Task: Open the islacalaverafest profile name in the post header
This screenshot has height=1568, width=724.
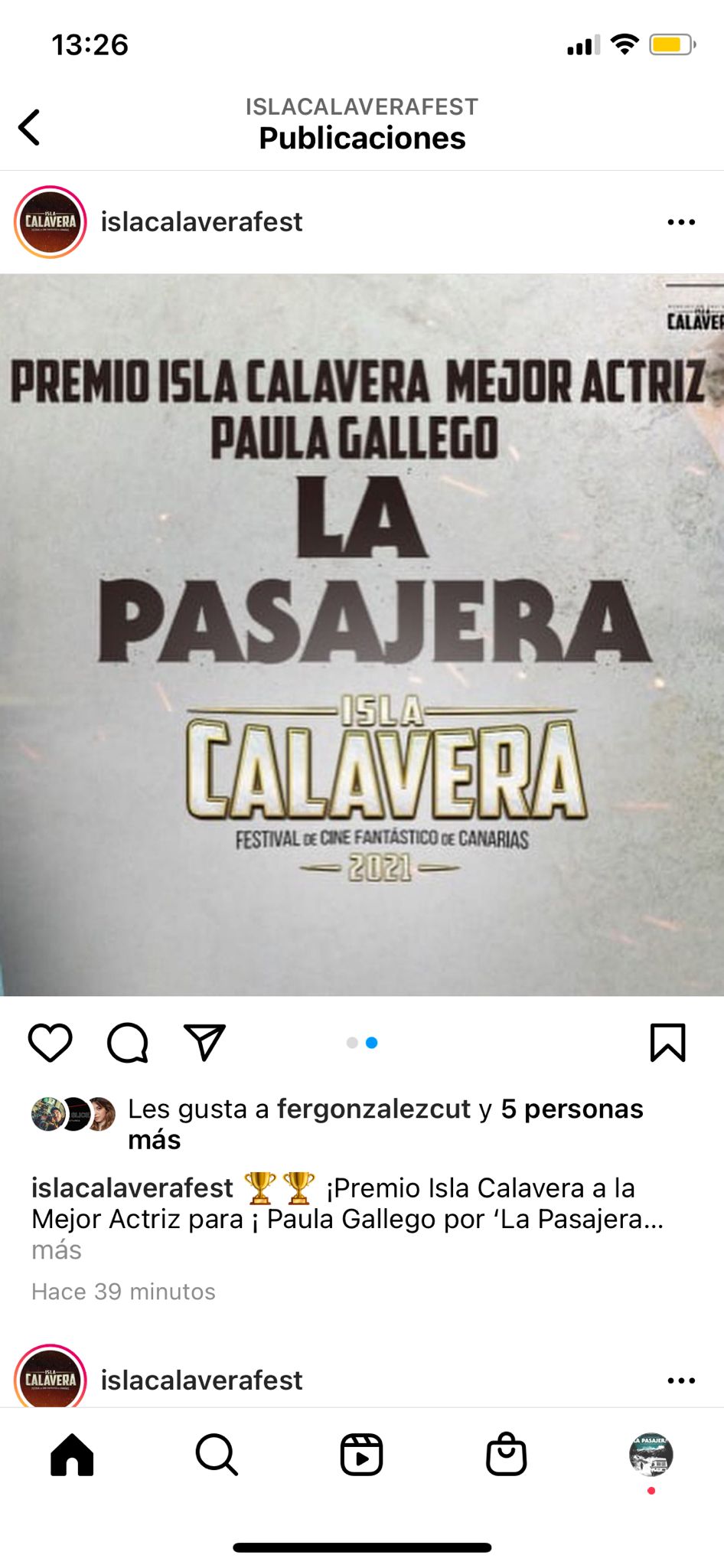Action: 202,222
